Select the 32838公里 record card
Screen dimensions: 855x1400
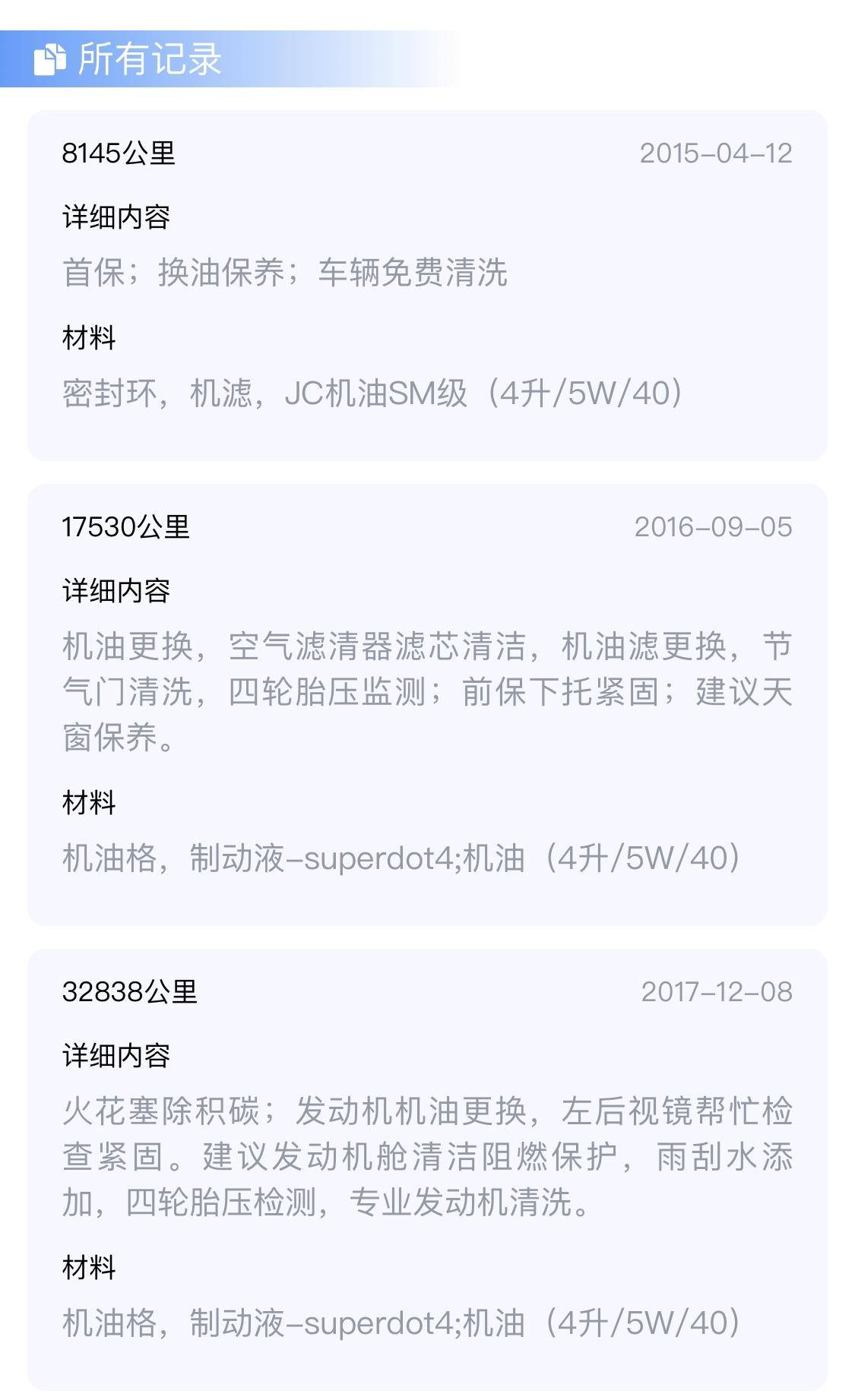tap(427, 1162)
